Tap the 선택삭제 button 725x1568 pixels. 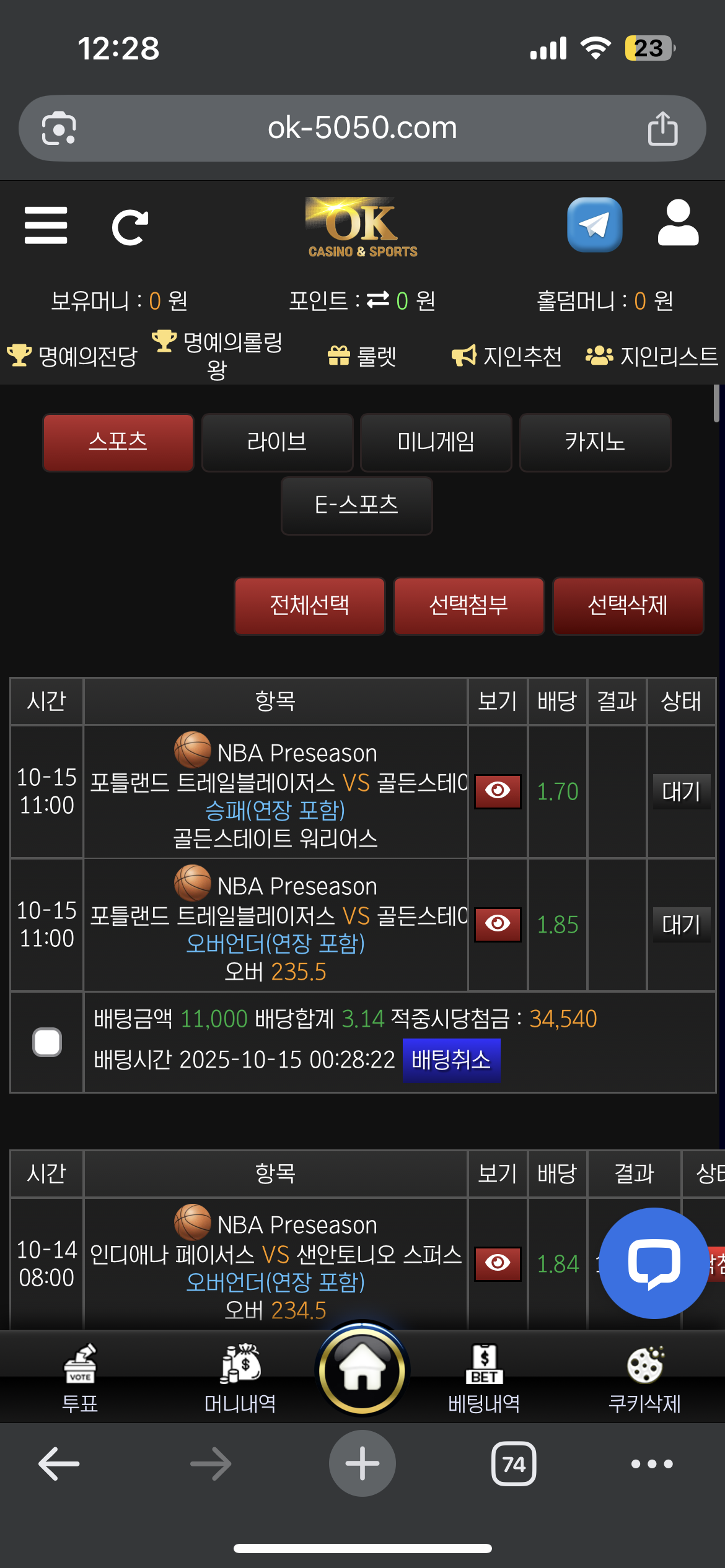(628, 606)
